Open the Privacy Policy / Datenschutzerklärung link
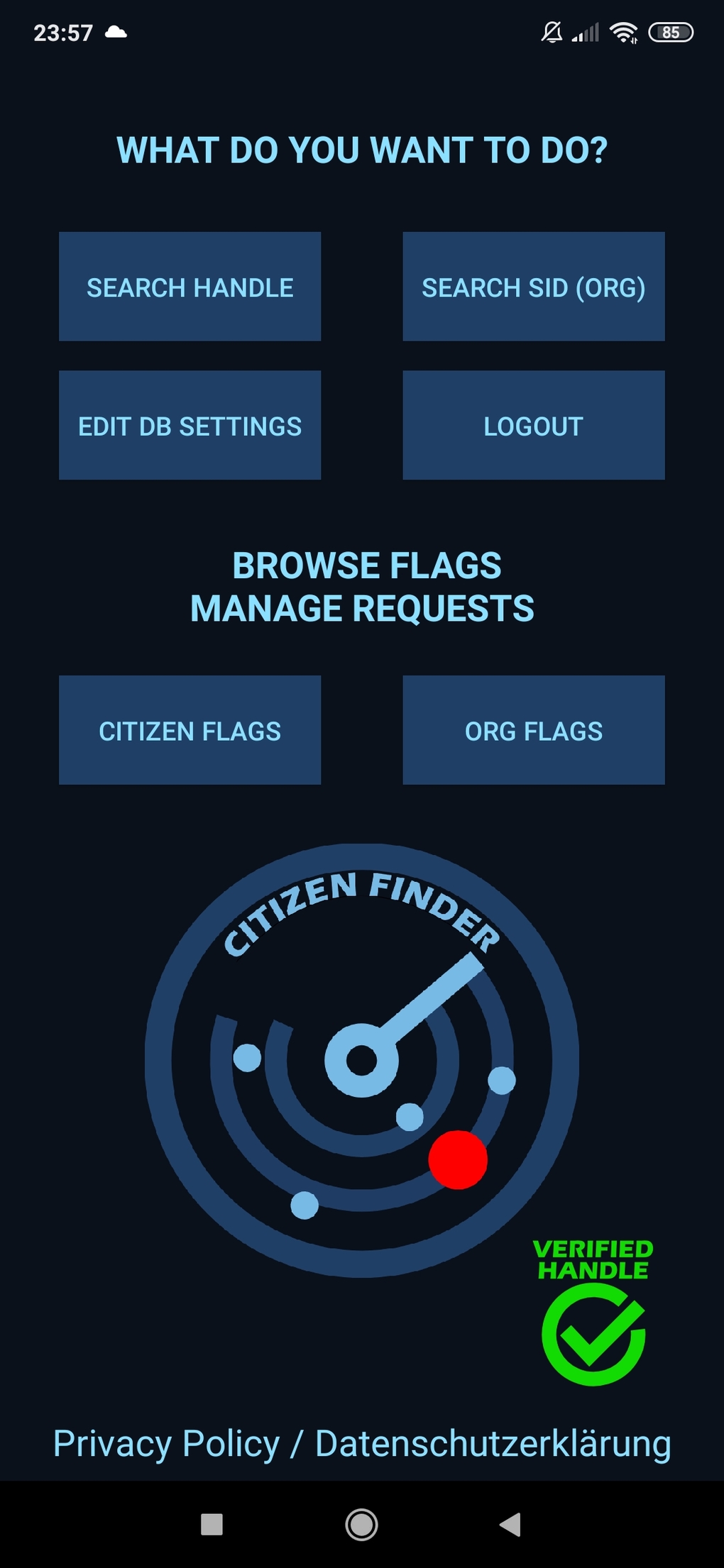The height and width of the screenshot is (1568, 724). tap(362, 1444)
